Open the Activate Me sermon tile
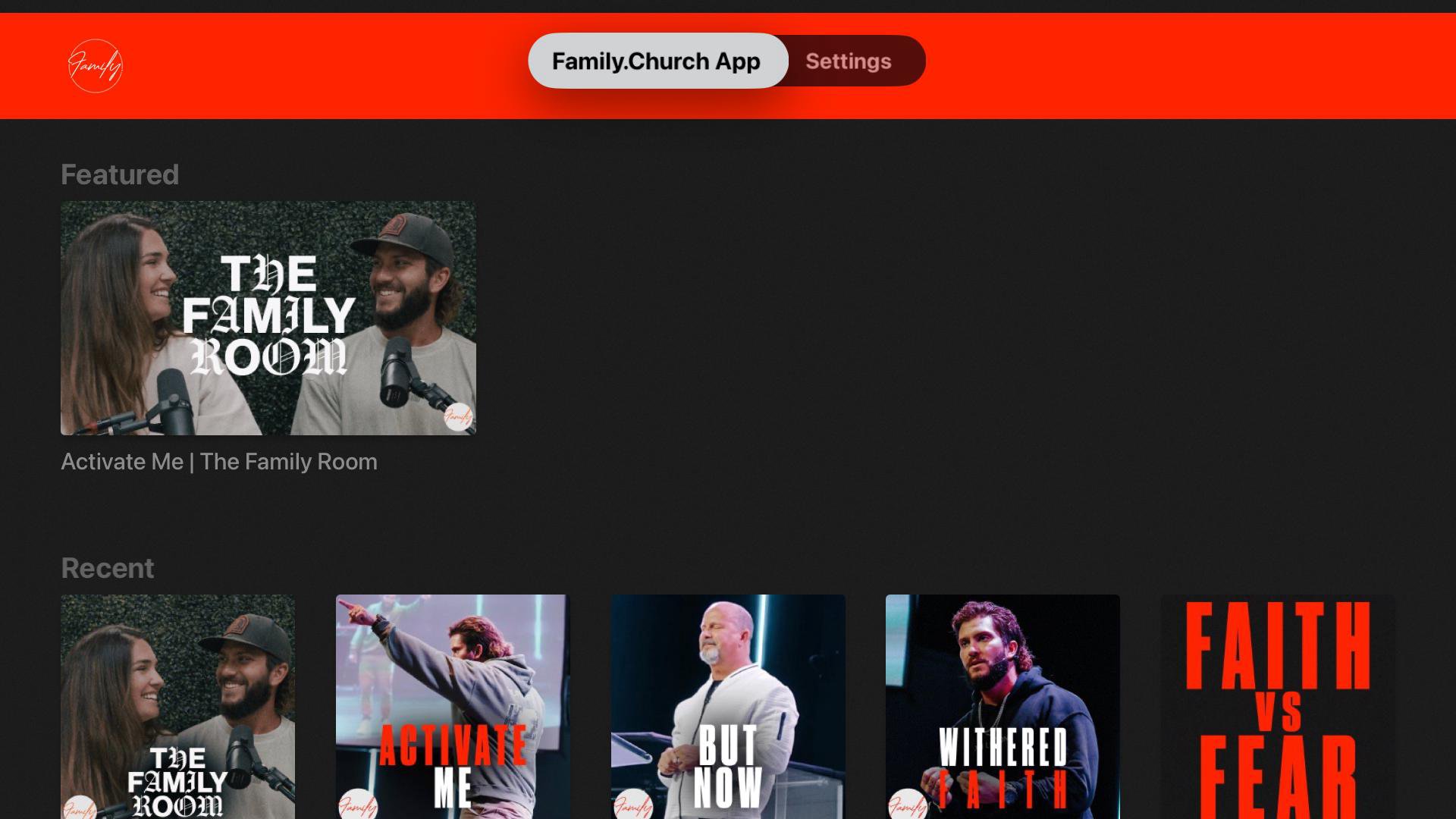 pos(453,706)
